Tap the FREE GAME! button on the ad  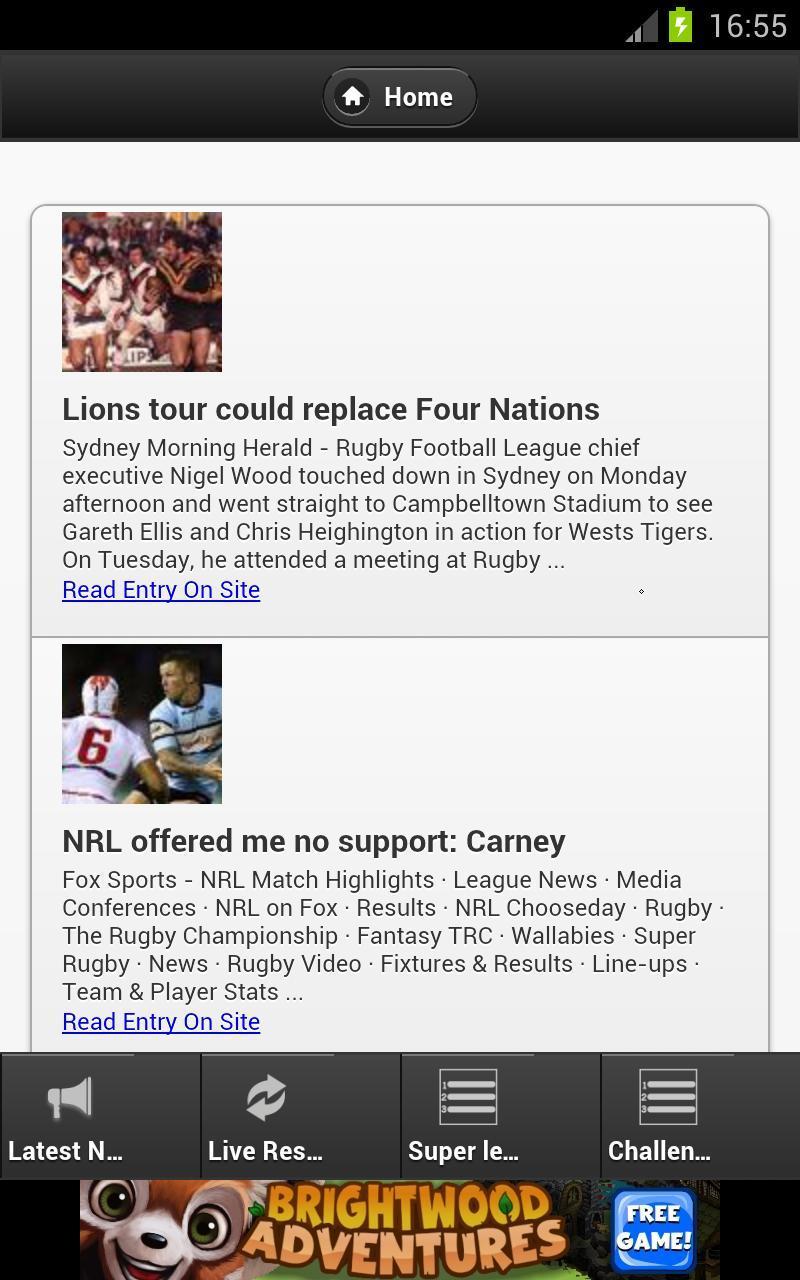coord(657,1228)
